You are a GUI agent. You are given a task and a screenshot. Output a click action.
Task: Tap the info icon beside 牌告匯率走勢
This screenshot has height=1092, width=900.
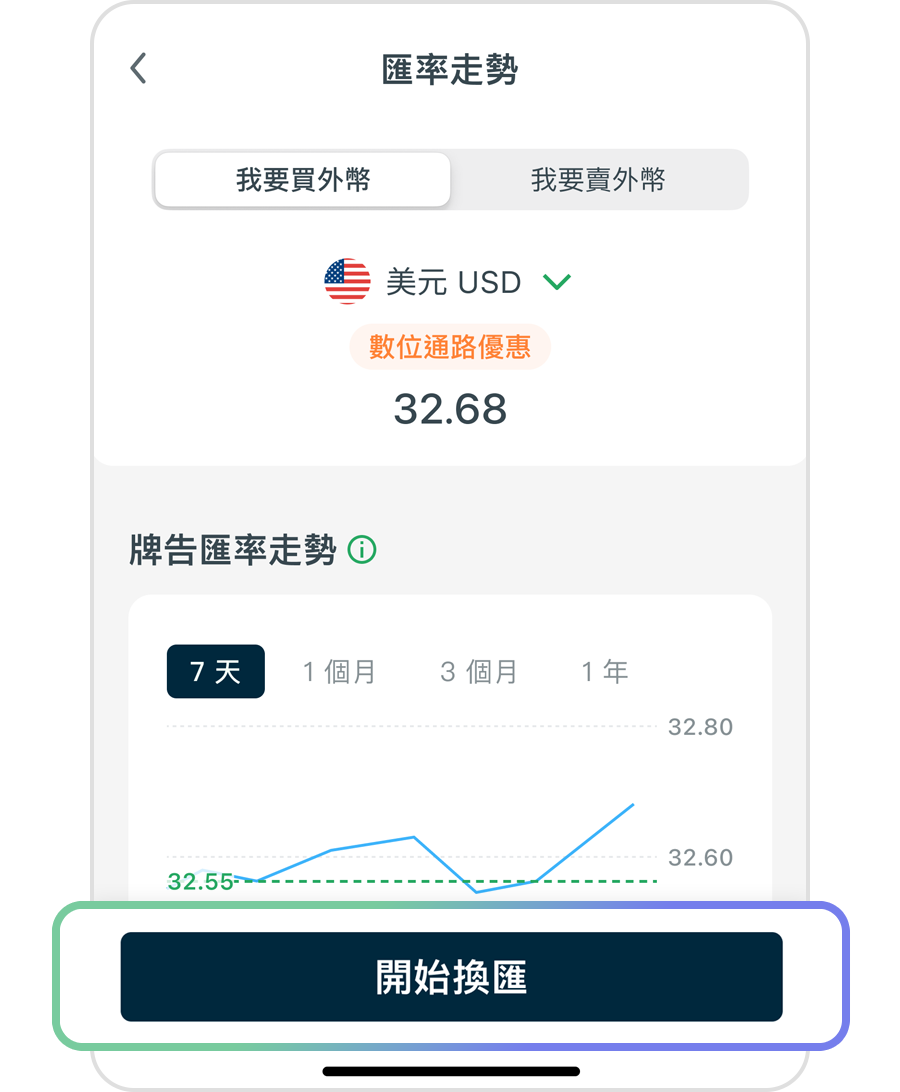click(362, 549)
